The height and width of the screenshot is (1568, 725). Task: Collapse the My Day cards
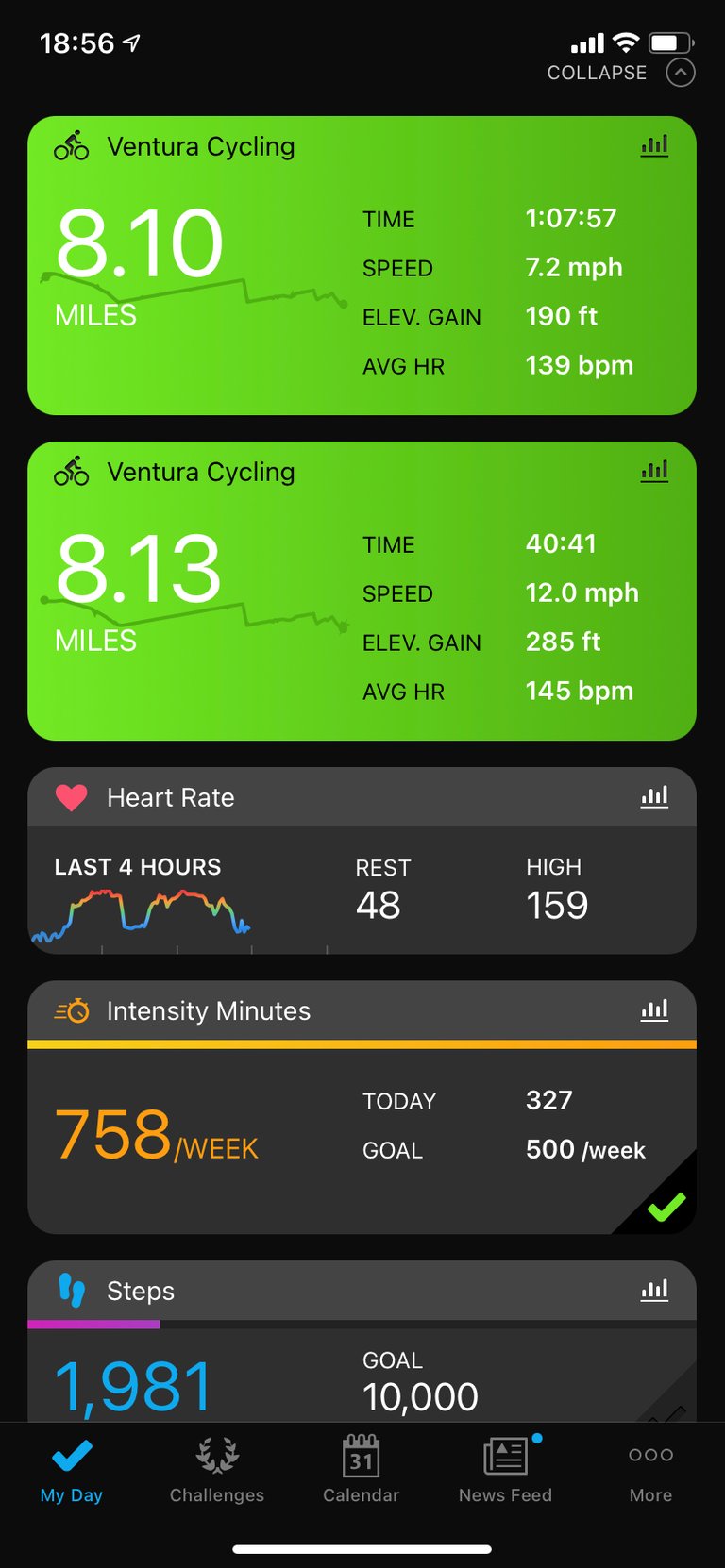point(621,73)
